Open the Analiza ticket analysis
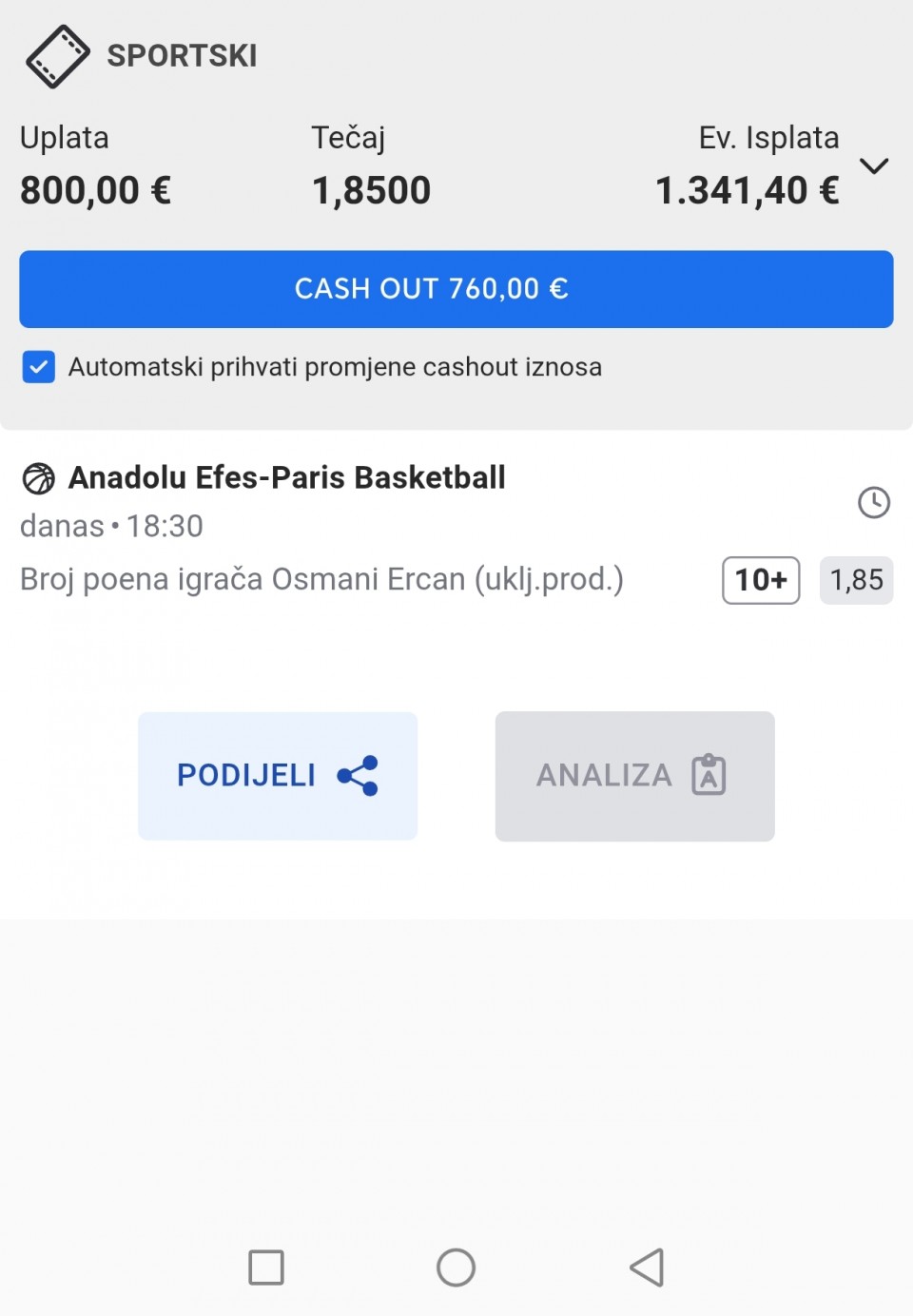913x1316 pixels. (x=634, y=776)
